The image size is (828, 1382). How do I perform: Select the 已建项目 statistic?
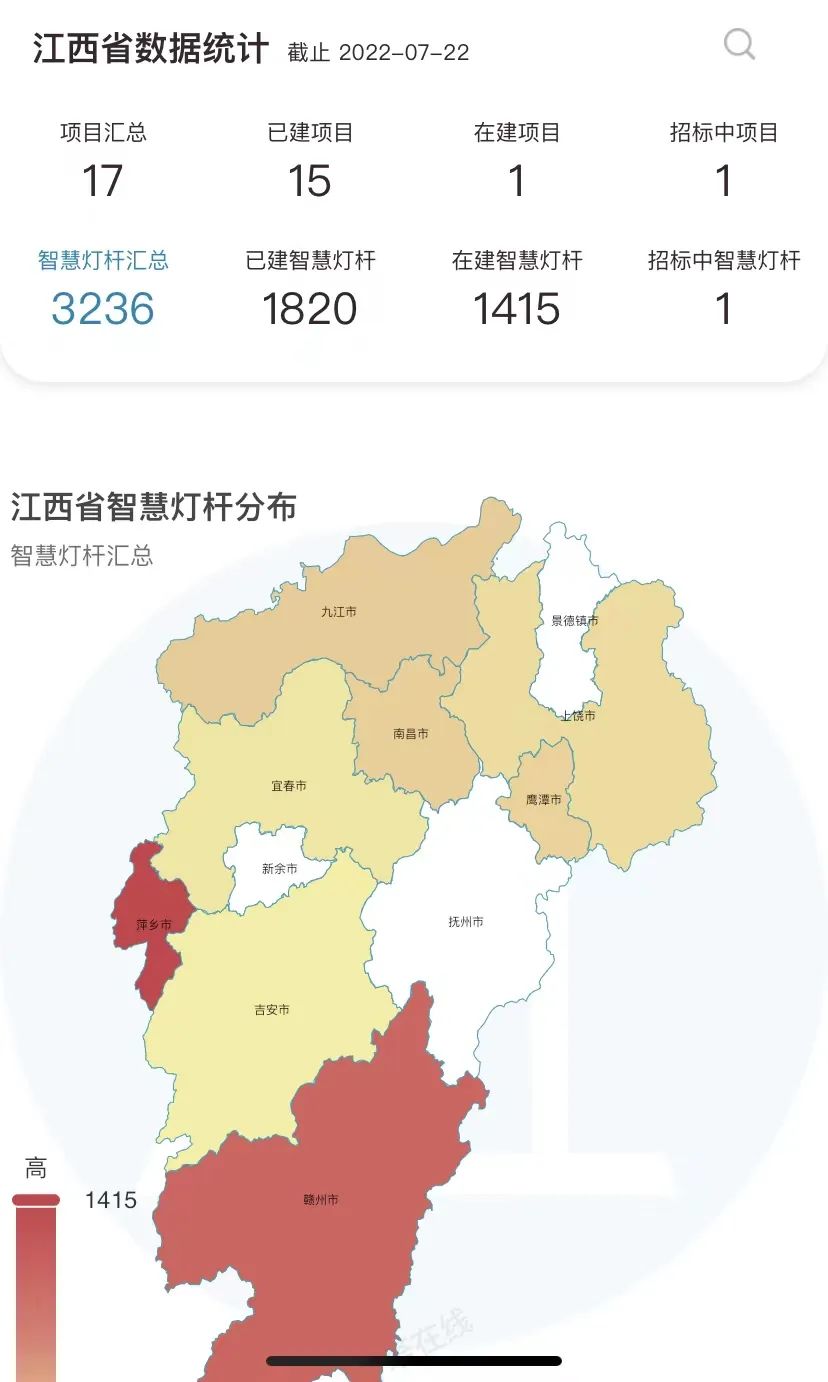(x=310, y=160)
